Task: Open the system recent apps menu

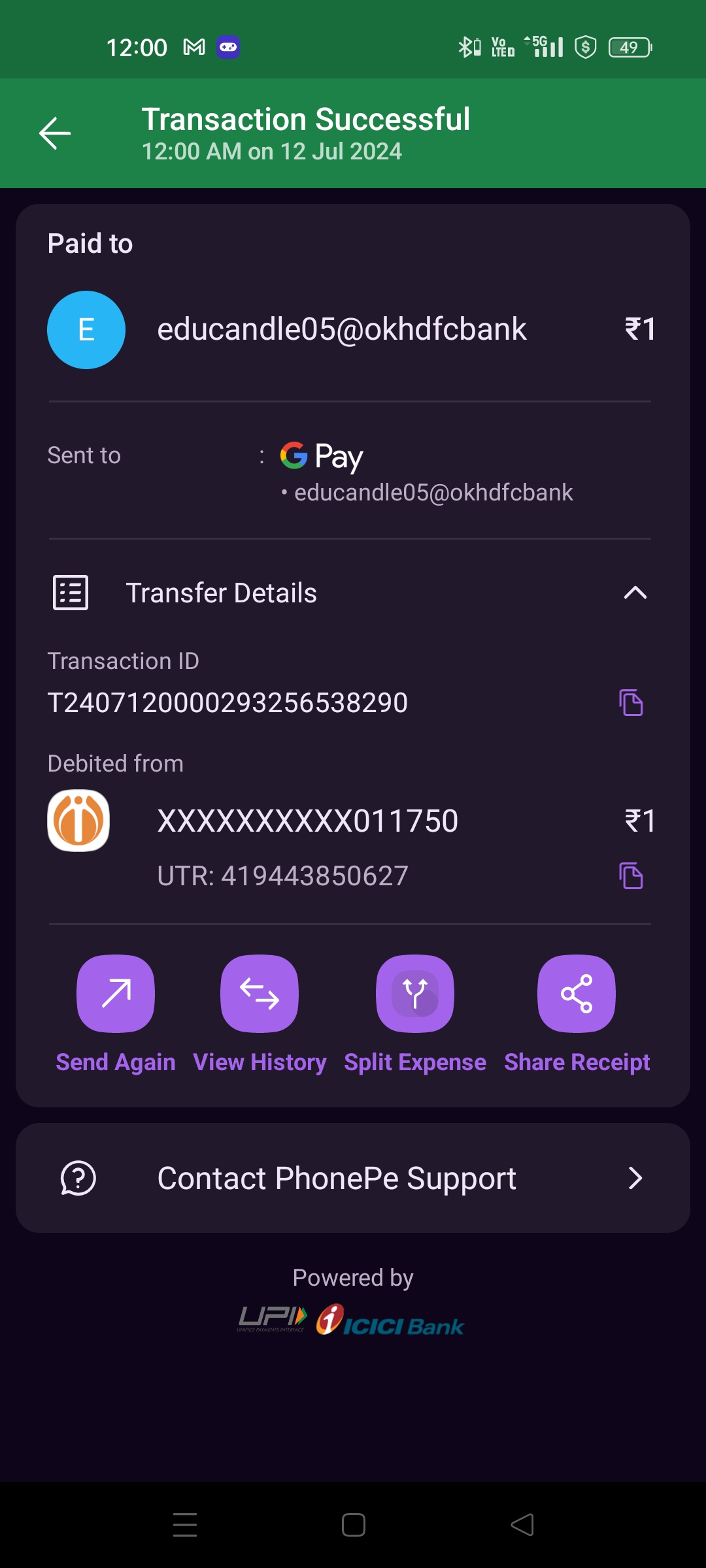Action: click(x=185, y=1525)
